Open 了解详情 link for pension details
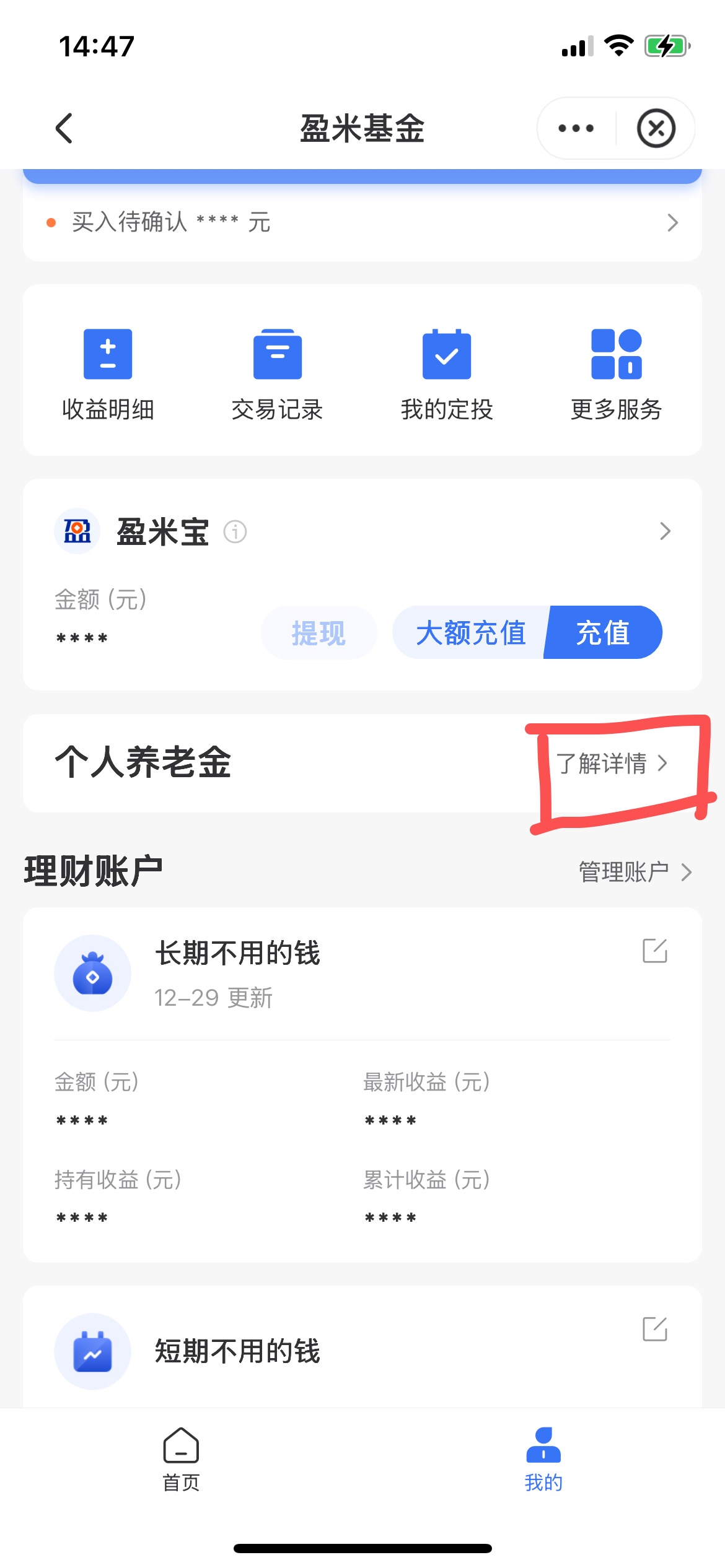 (604, 765)
